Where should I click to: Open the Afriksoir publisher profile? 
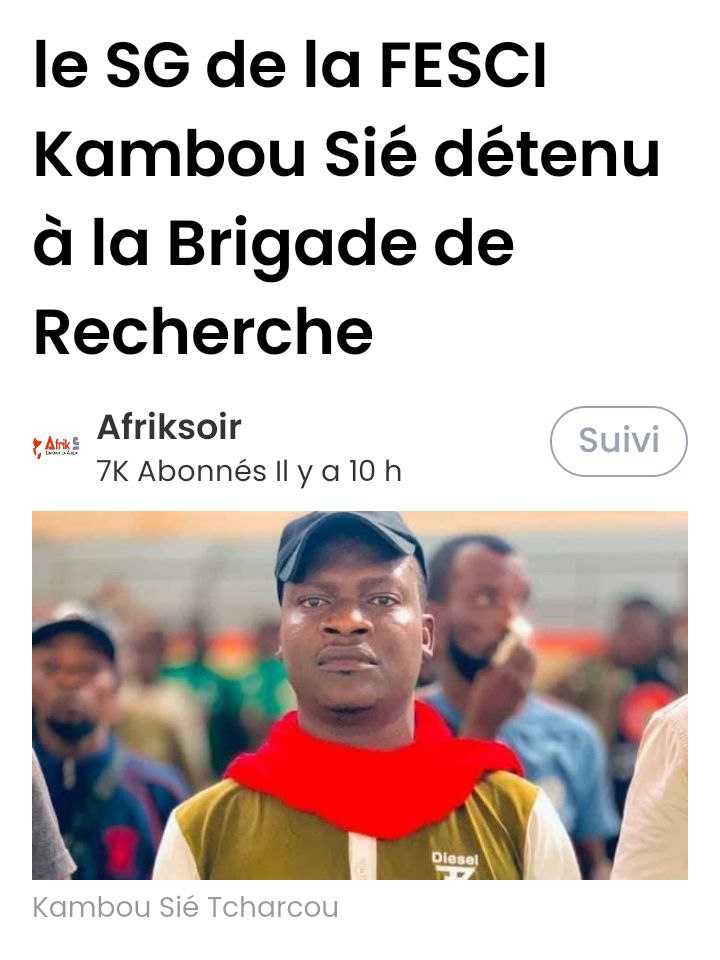[x=168, y=428]
